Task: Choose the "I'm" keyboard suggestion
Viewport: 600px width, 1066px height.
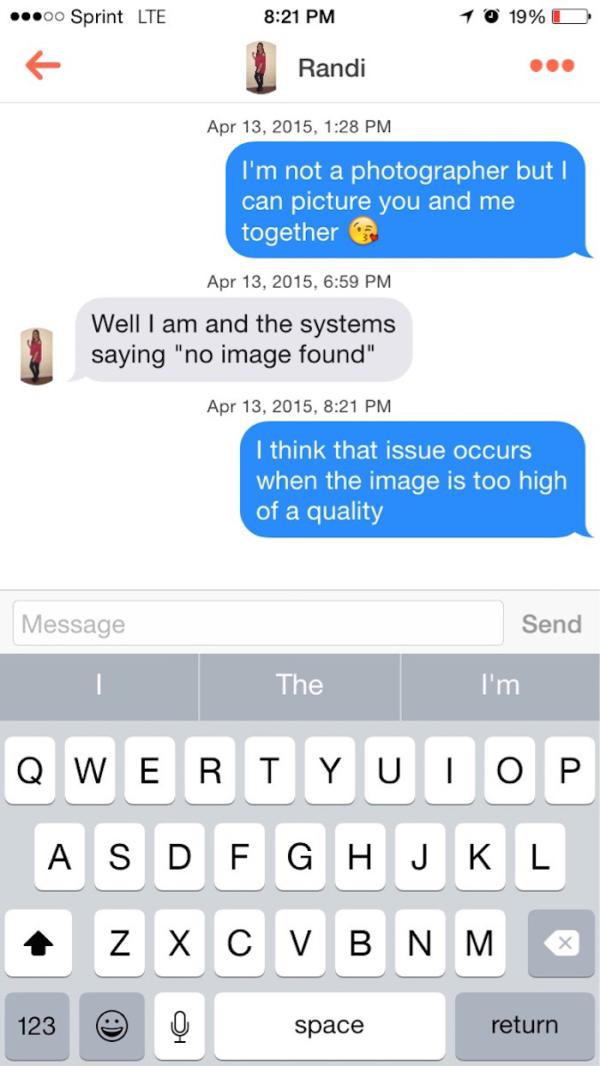Action: 500,685
